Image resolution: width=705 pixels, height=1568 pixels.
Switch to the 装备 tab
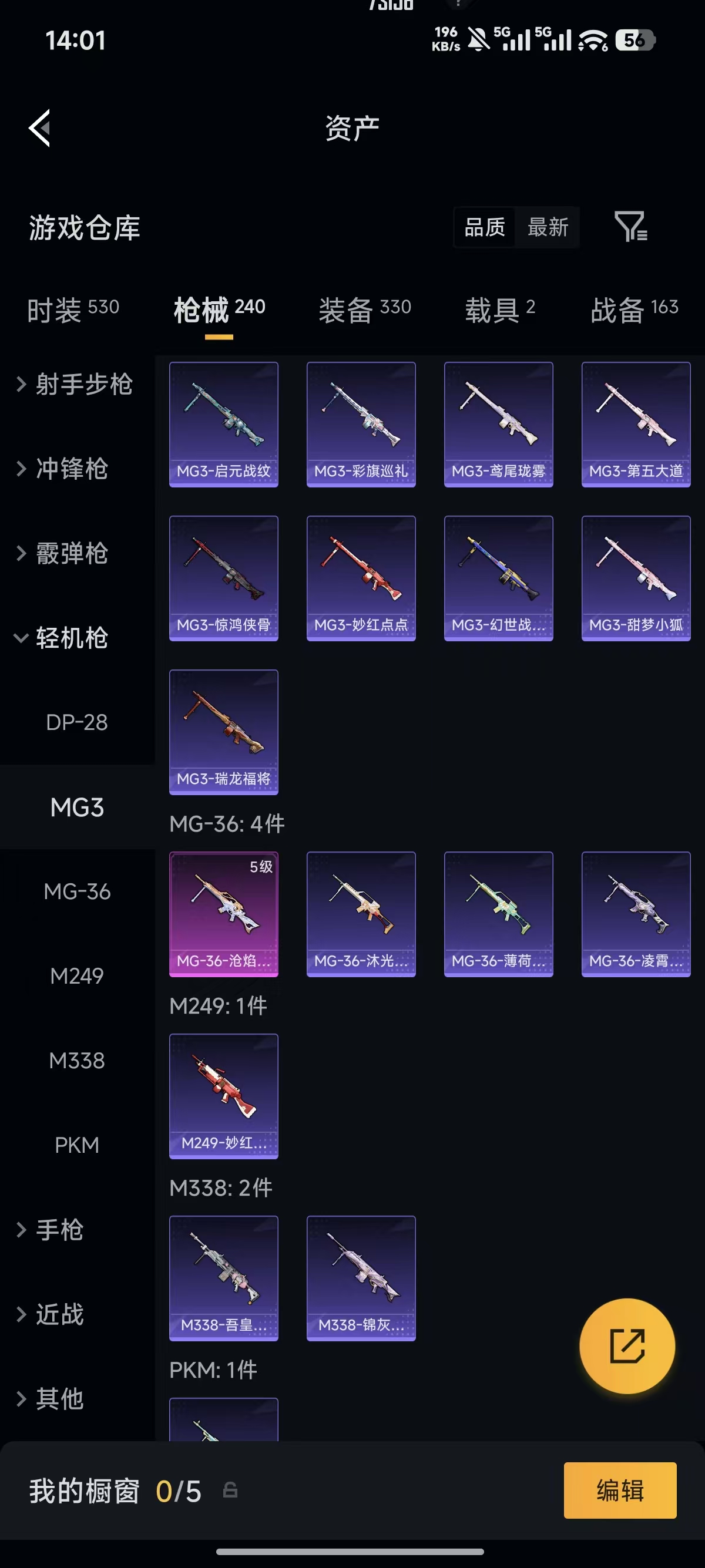[x=365, y=309]
